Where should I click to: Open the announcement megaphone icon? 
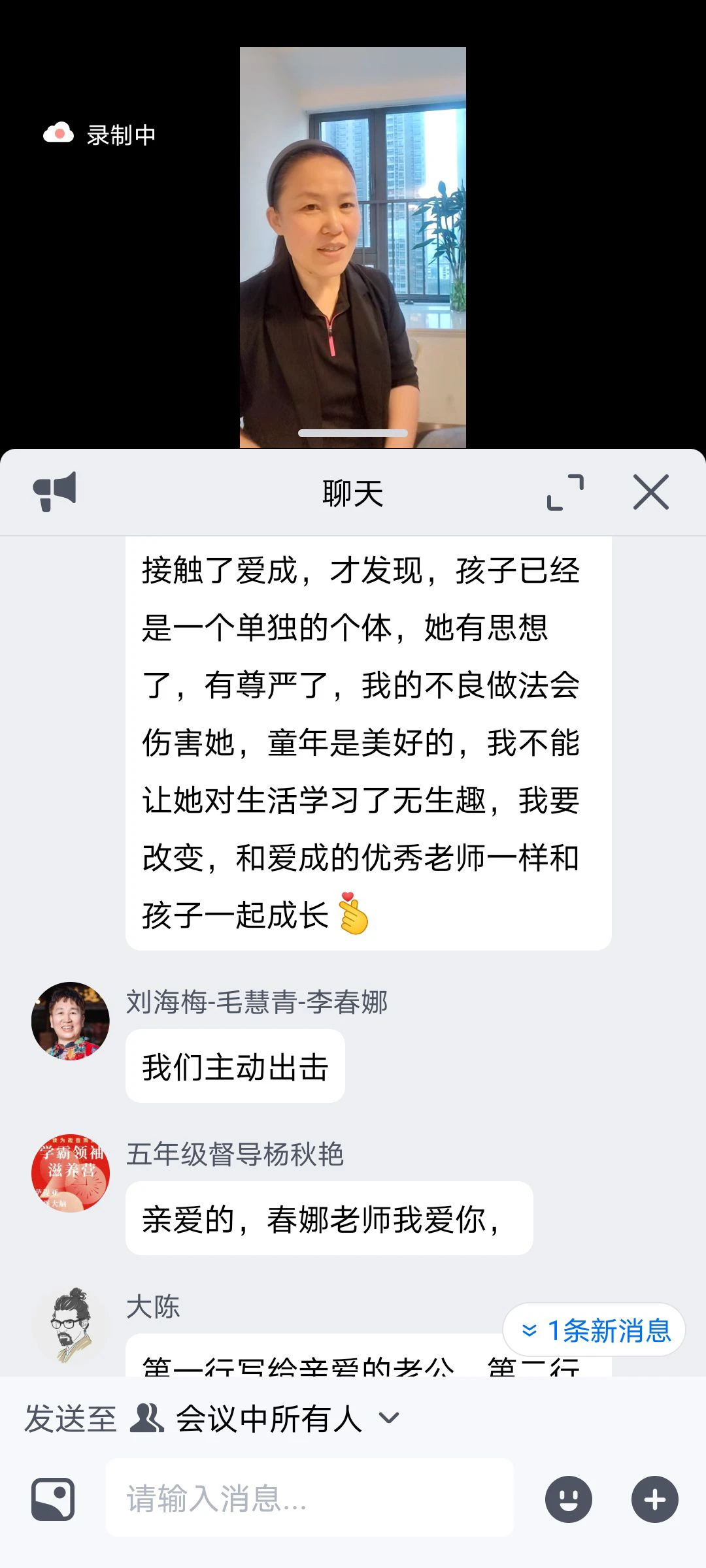click(x=55, y=491)
